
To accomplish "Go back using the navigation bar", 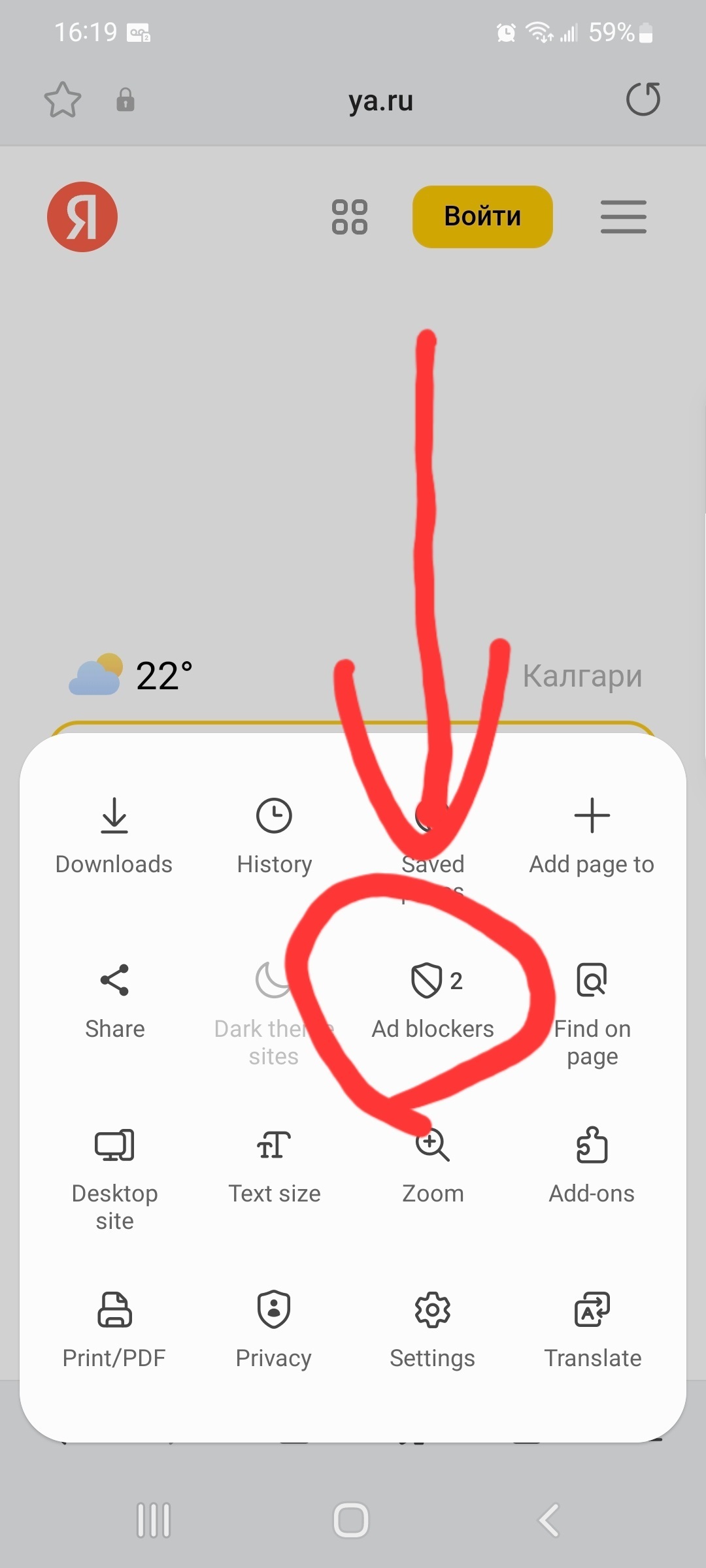I will coord(549,1520).
